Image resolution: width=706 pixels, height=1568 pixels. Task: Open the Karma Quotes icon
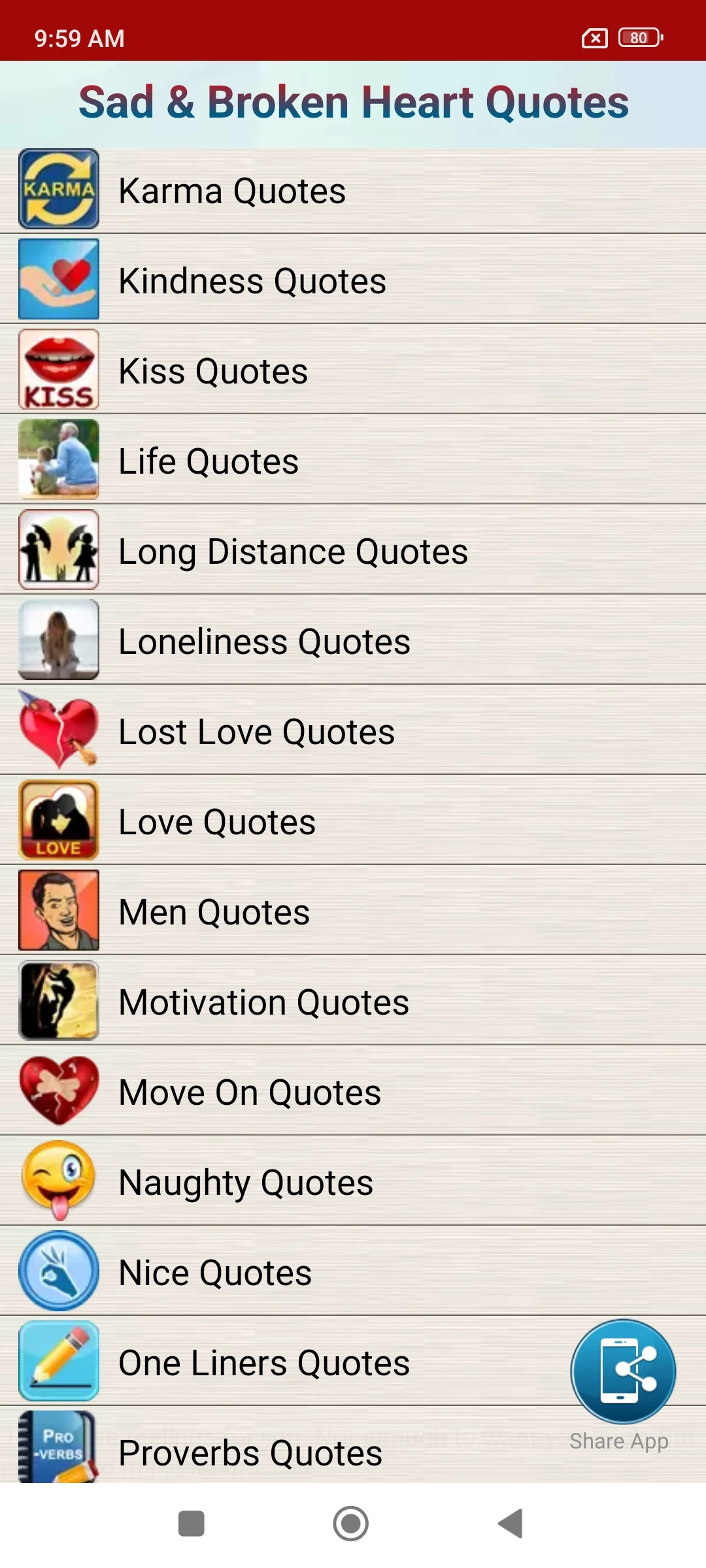(58, 189)
